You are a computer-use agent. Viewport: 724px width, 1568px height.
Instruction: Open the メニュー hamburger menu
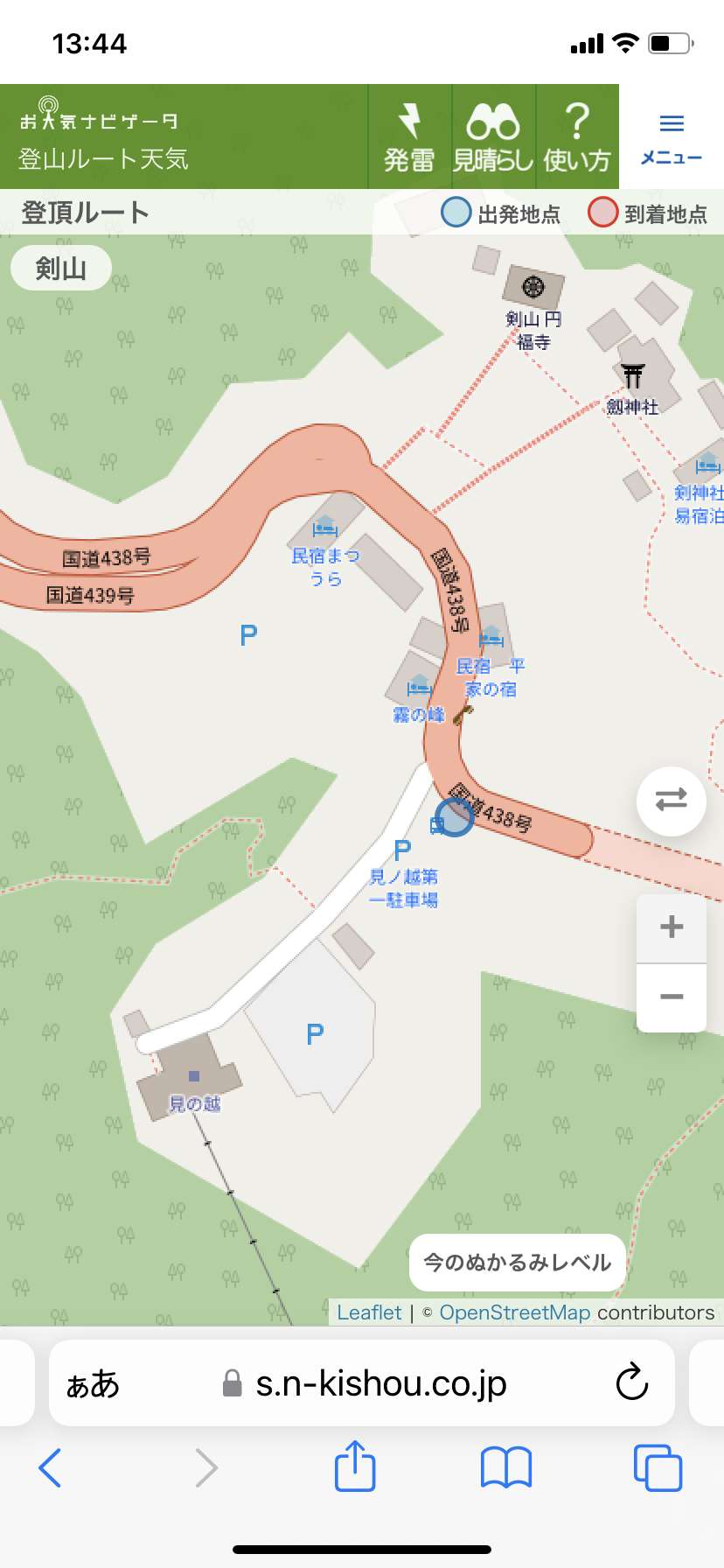pos(672,137)
